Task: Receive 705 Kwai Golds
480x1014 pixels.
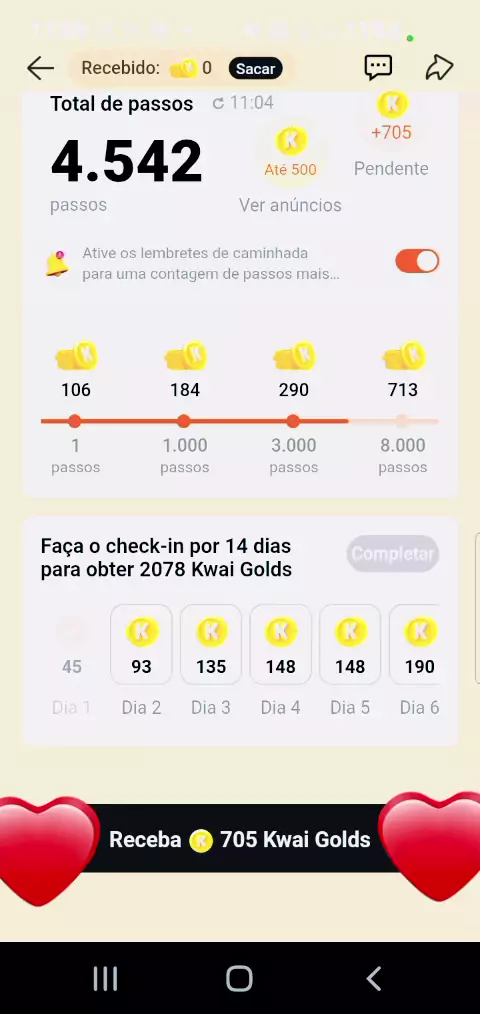Action: [x=240, y=839]
